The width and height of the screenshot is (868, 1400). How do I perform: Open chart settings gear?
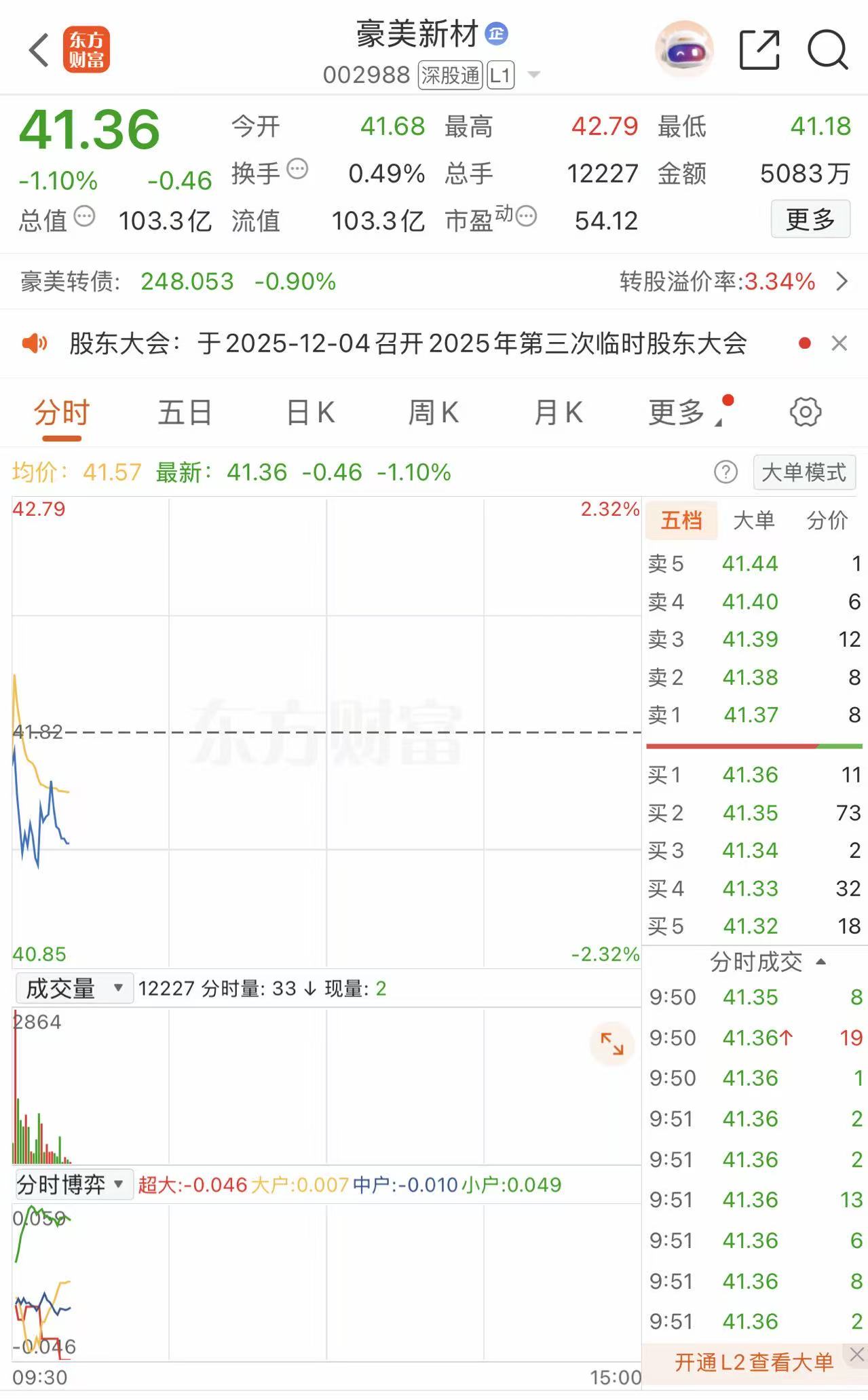(805, 412)
